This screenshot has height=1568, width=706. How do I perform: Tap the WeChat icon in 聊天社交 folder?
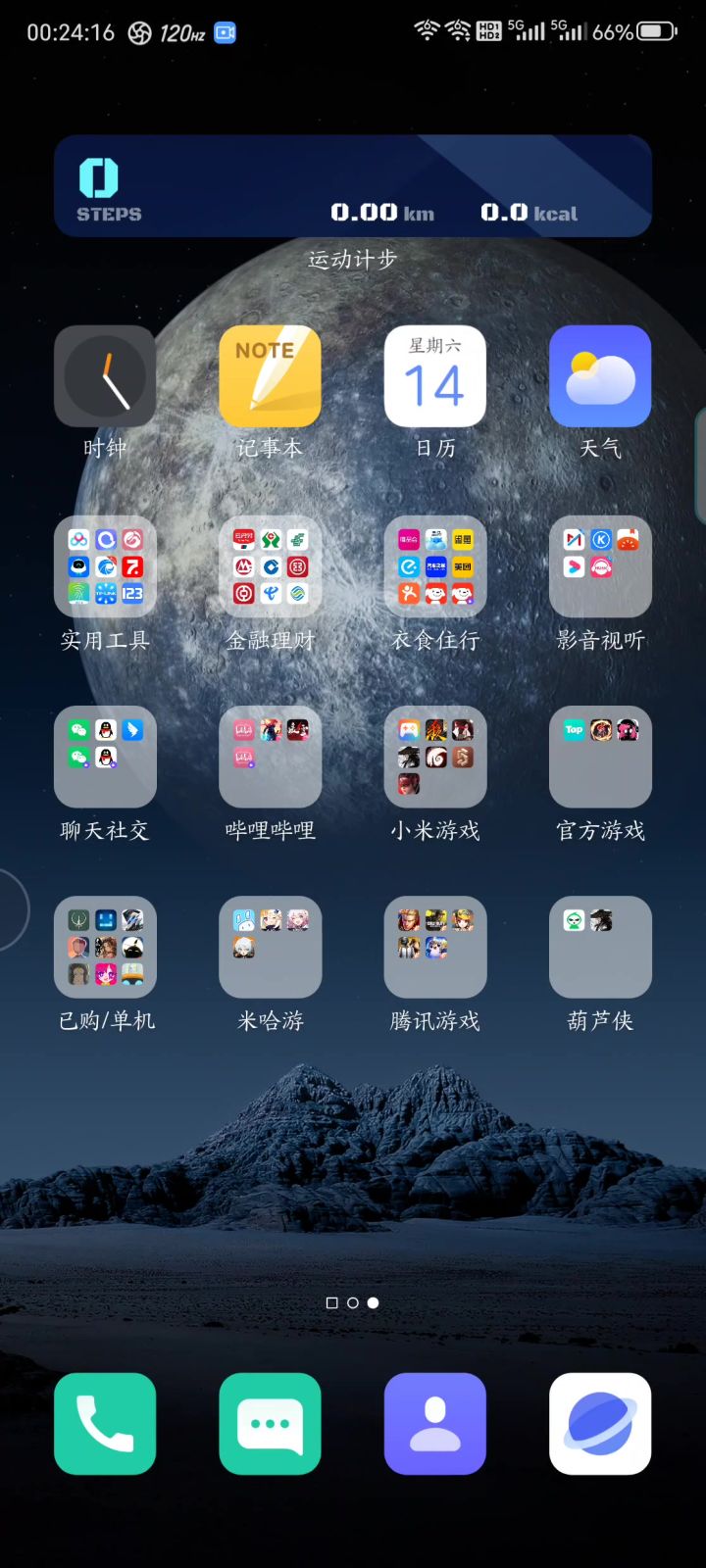[x=77, y=730]
